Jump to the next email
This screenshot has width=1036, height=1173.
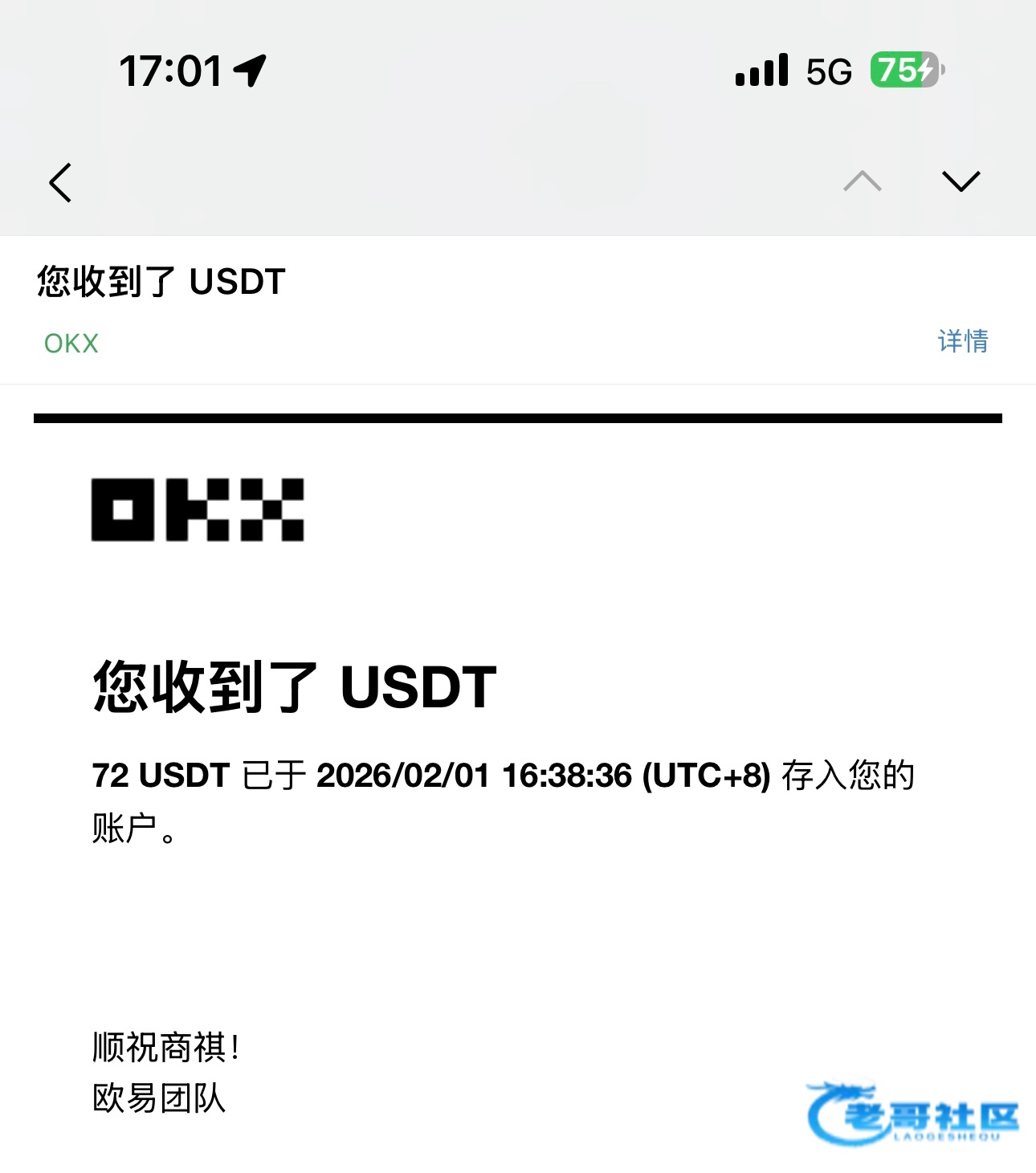[x=961, y=181]
